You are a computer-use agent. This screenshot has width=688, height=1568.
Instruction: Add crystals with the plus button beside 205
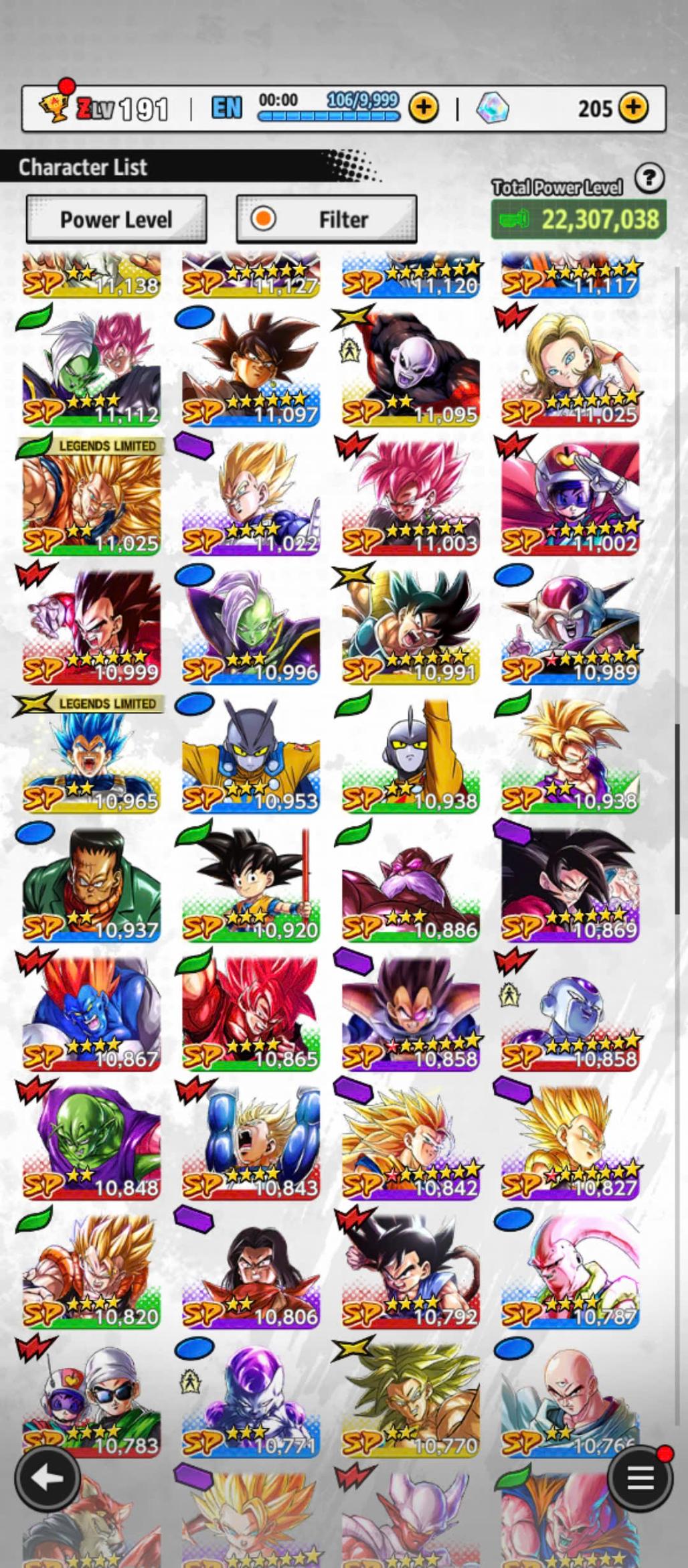click(x=632, y=107)
